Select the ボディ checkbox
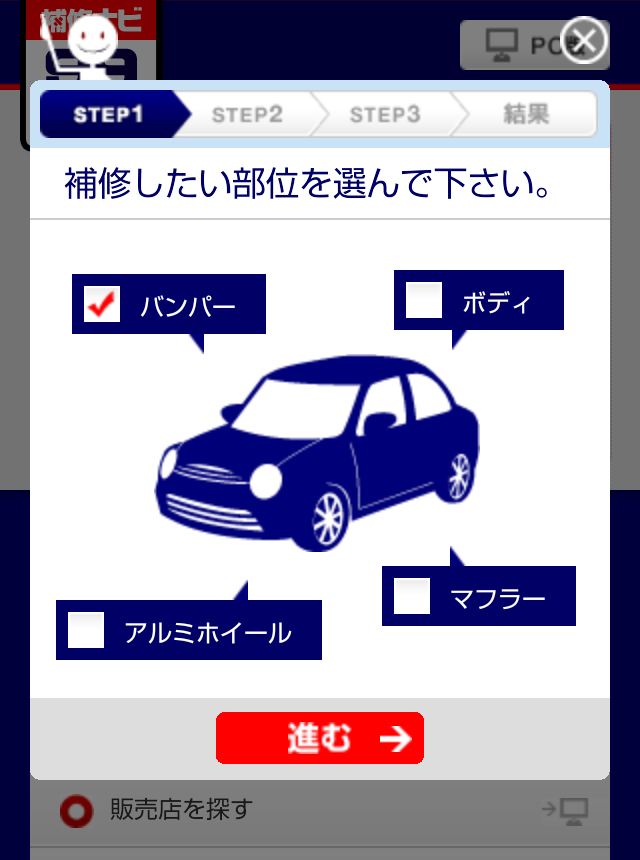The height and width of the screenshot is (860, 640). tap(424, 300)
